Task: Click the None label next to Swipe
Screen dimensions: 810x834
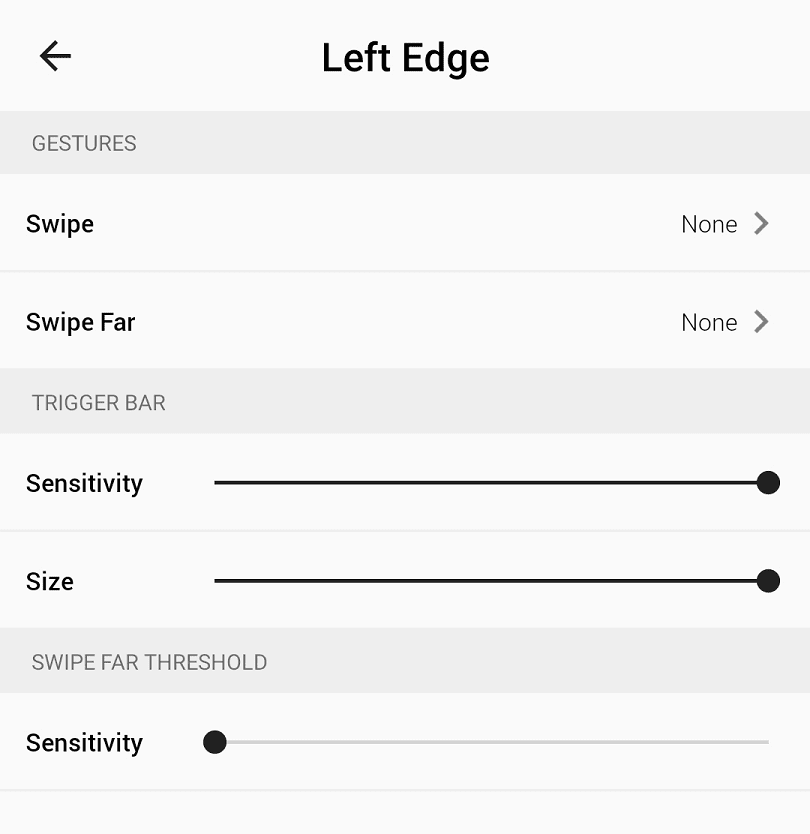Action: 709,224
